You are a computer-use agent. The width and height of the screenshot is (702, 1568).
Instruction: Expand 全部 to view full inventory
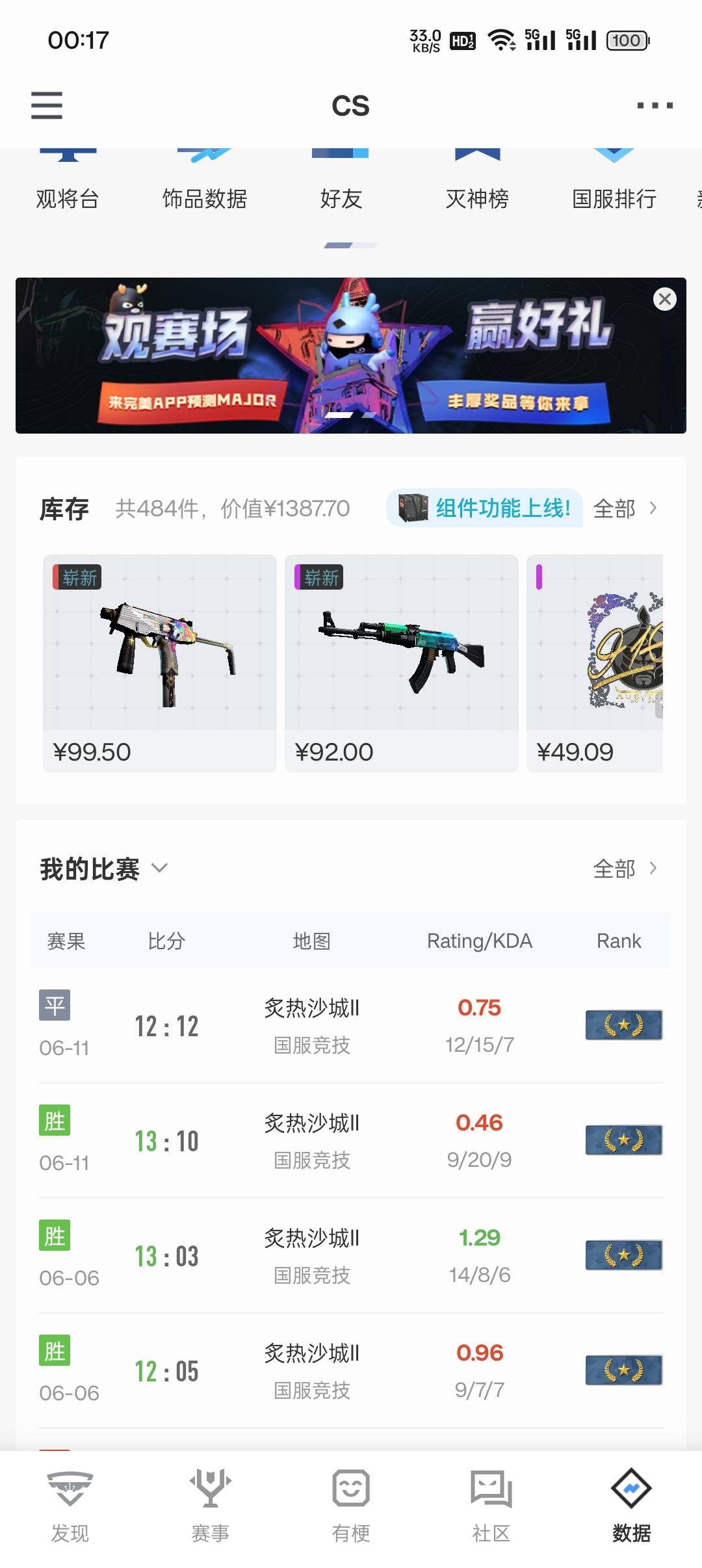tap(625, 510)
